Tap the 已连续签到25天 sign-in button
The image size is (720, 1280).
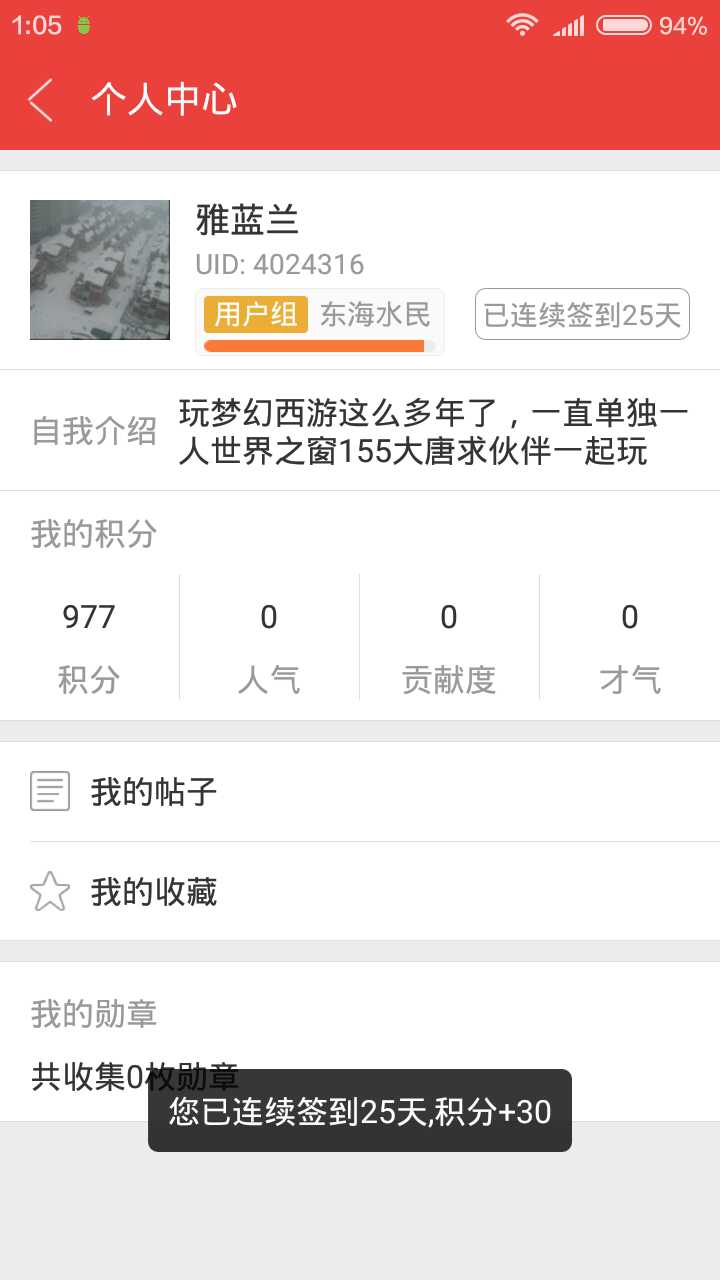(x=582, y=315)
